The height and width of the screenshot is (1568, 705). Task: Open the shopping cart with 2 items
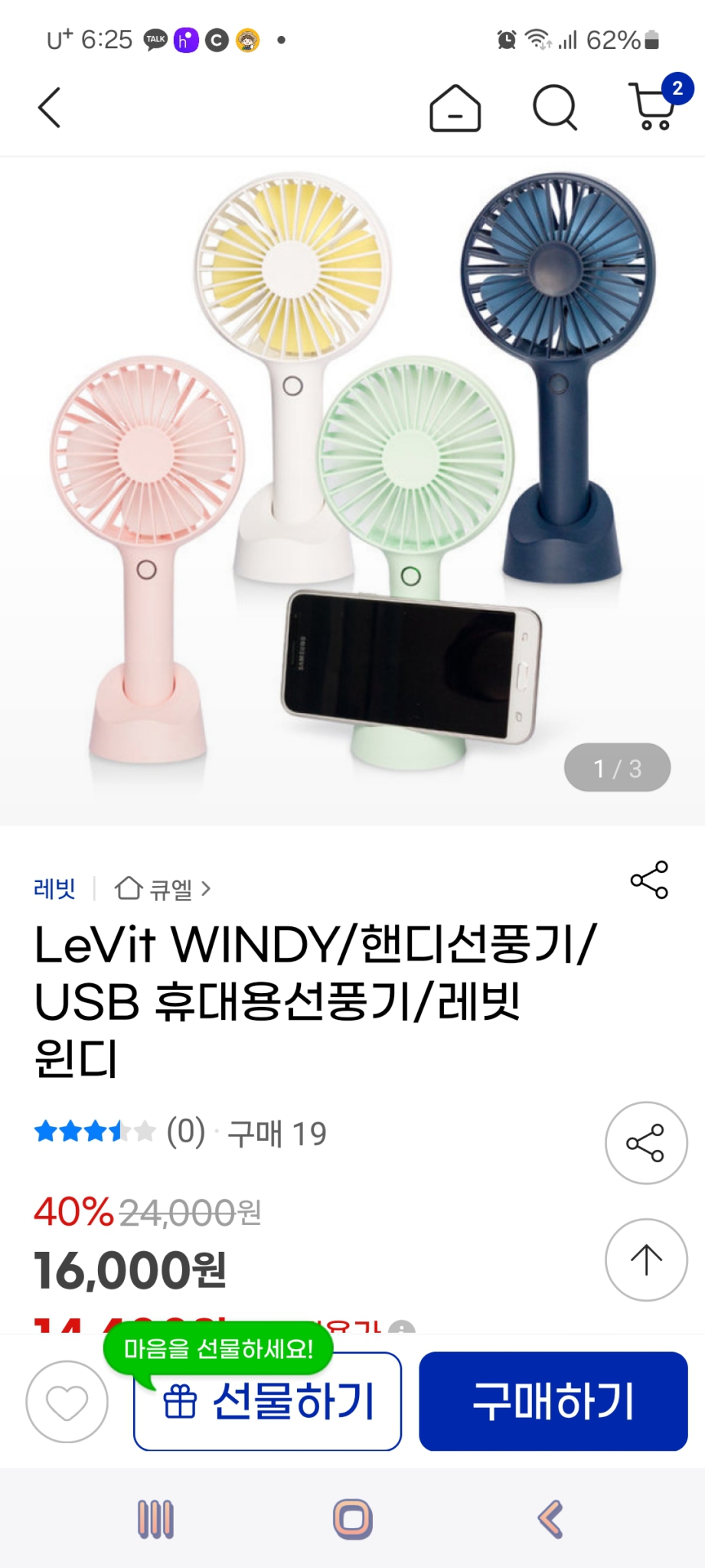click(654, 107)
